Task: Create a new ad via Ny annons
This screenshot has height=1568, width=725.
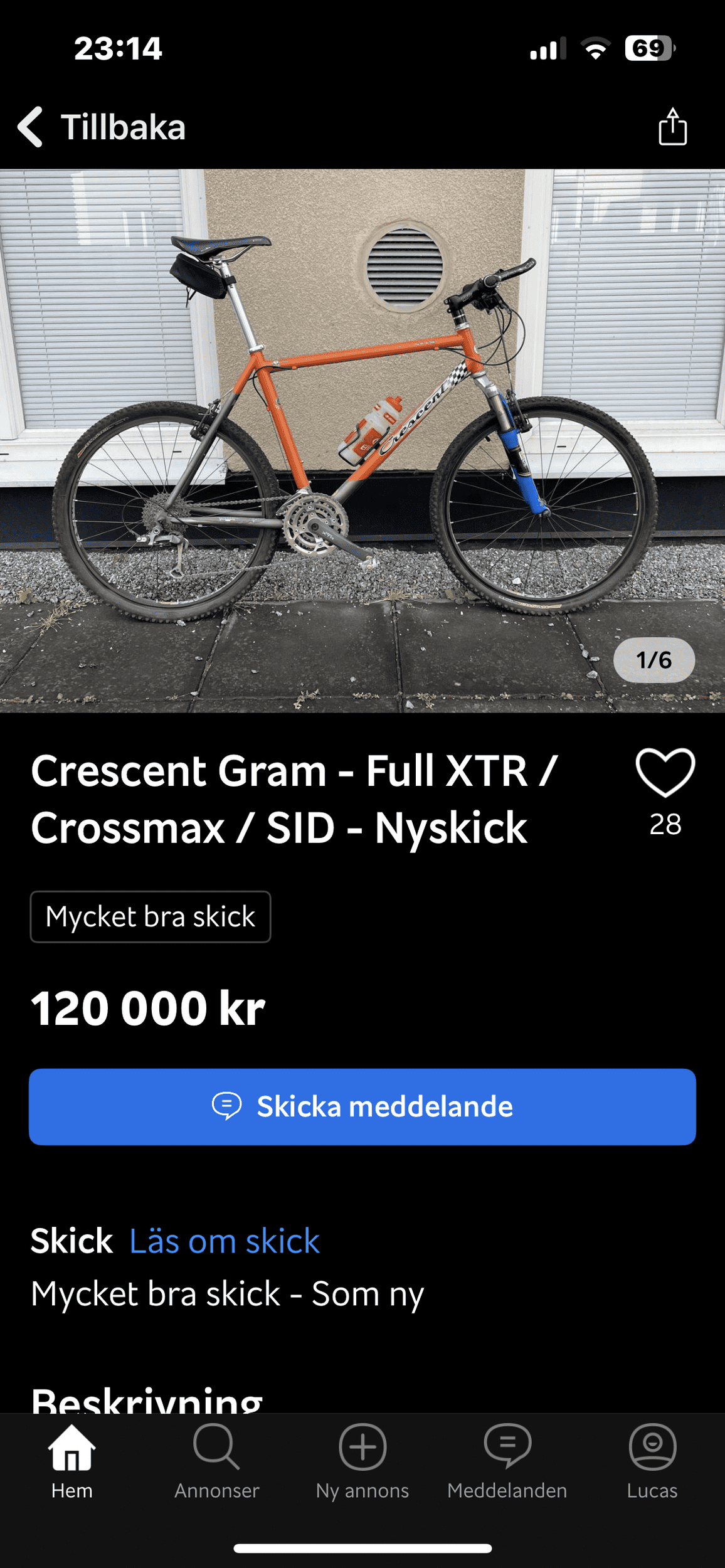Action: [x=362, y=1461]
